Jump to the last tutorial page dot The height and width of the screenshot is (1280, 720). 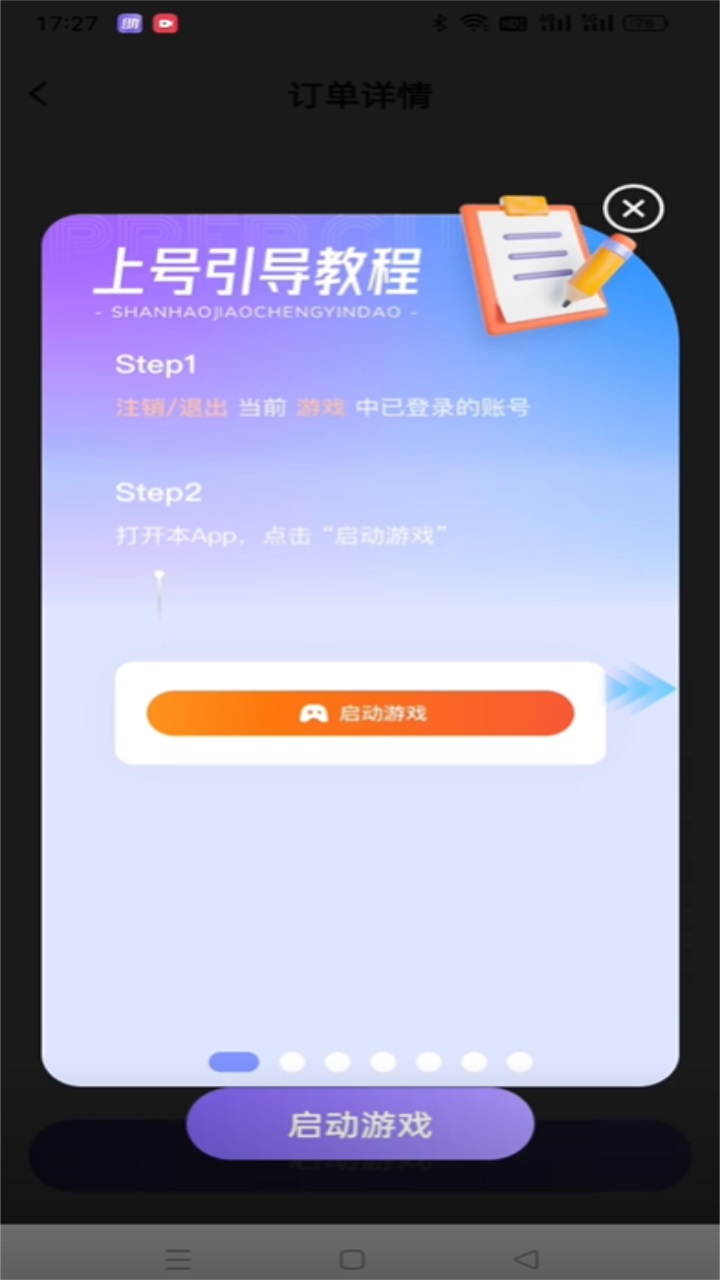pos(519,1062)
